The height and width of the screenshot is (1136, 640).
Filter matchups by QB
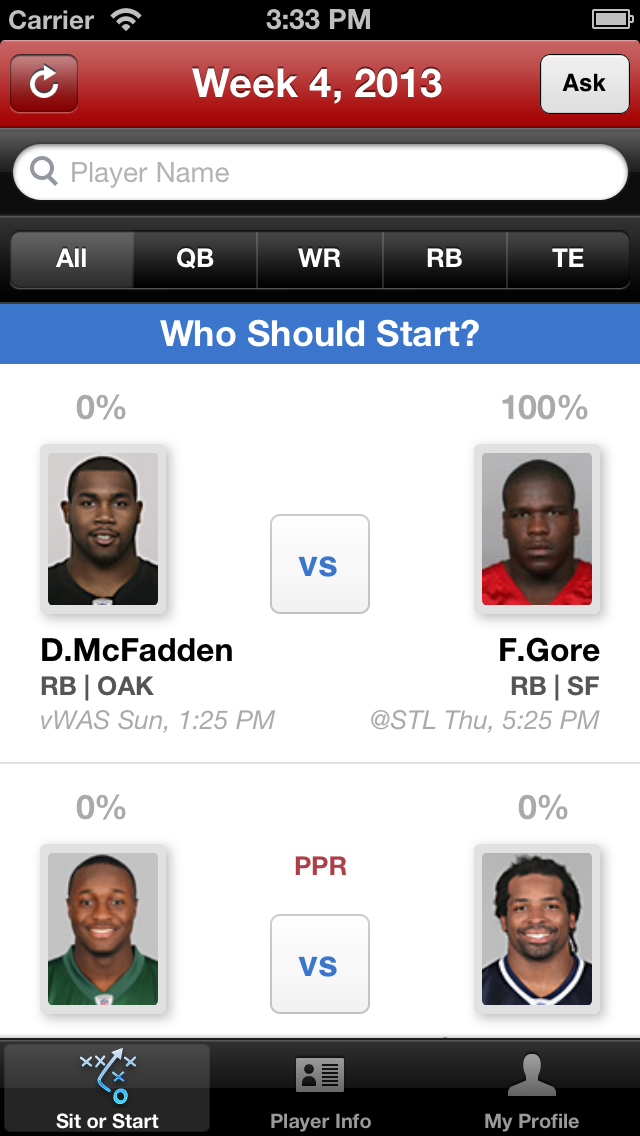(x=195, y=259)
